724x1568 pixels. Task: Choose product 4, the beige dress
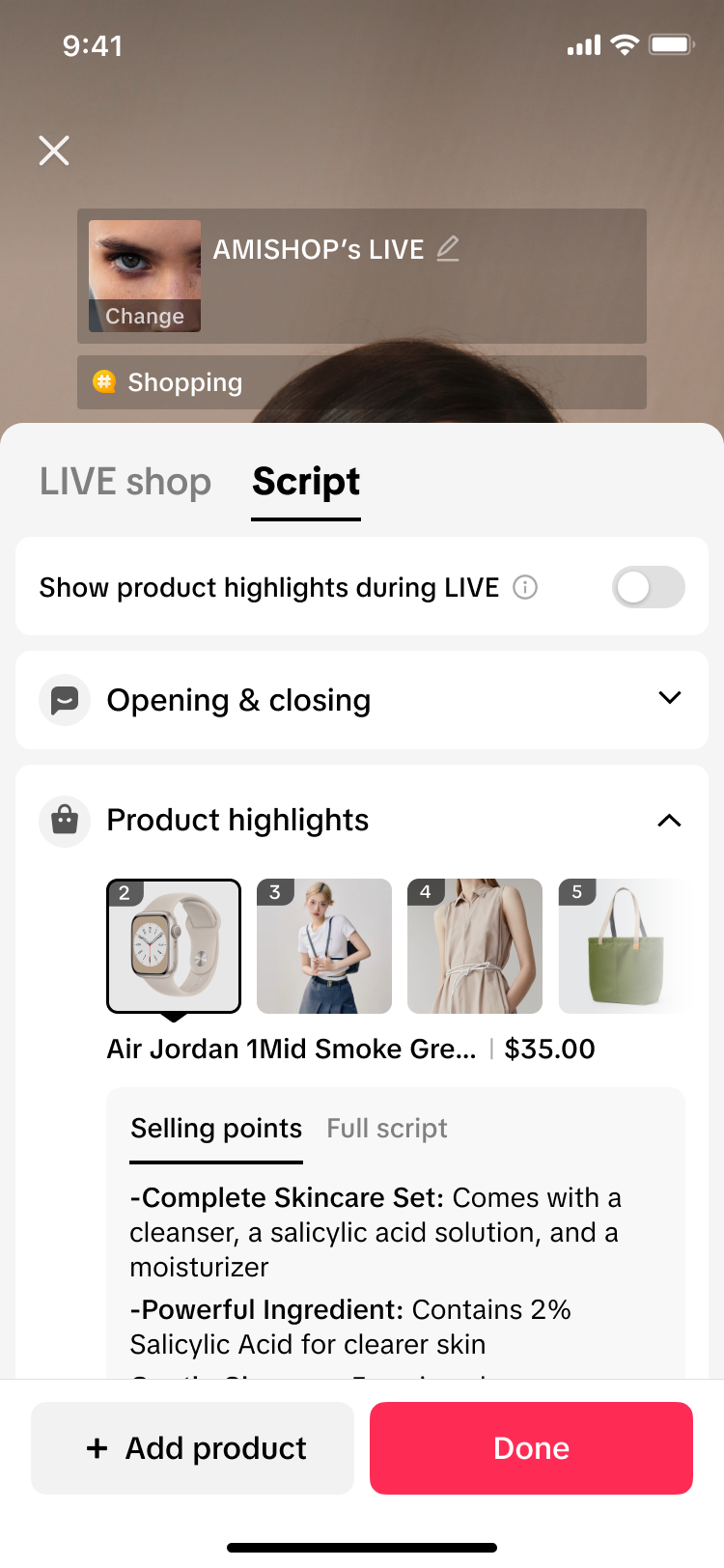[x=475, y=946]
